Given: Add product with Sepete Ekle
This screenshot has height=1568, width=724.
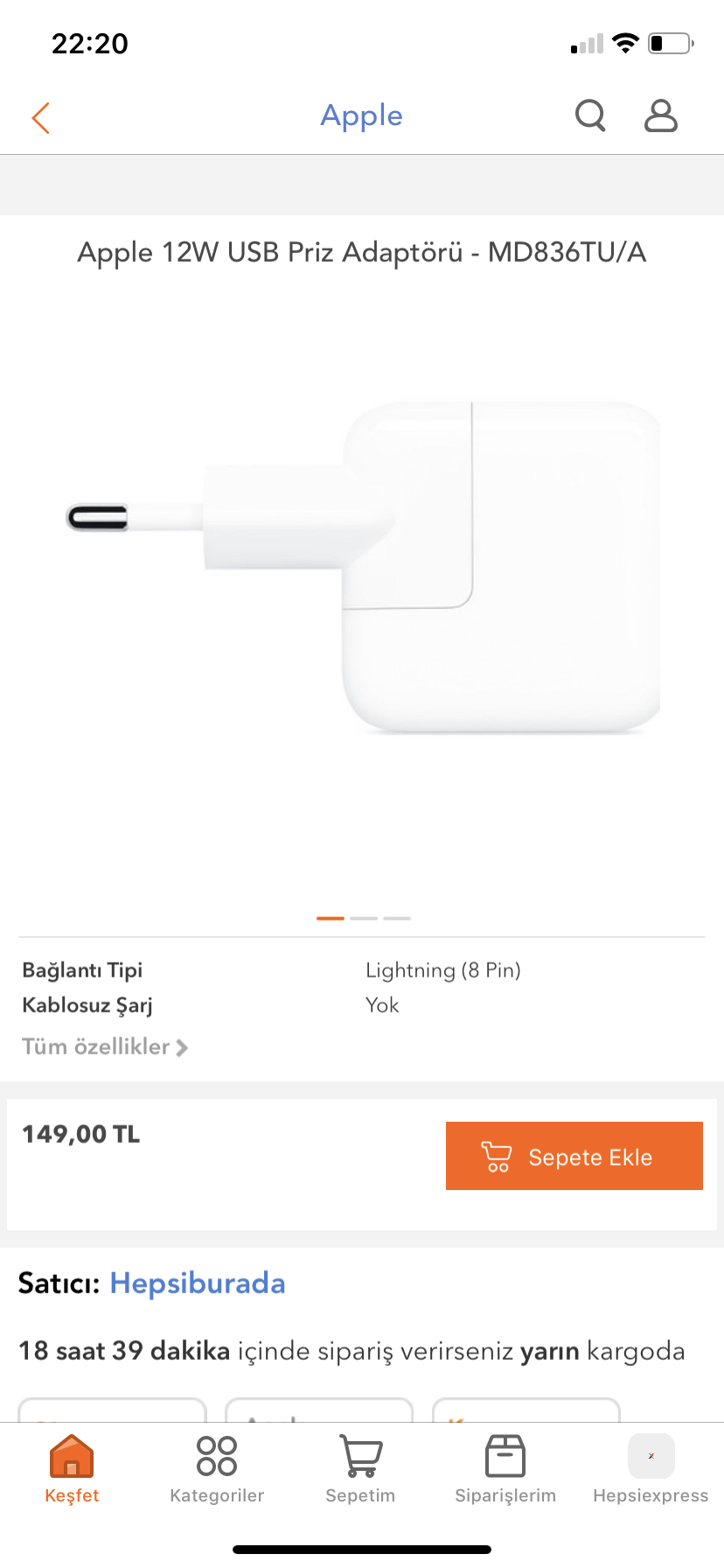Looking at the screenshot, I should pos(574,1156).
